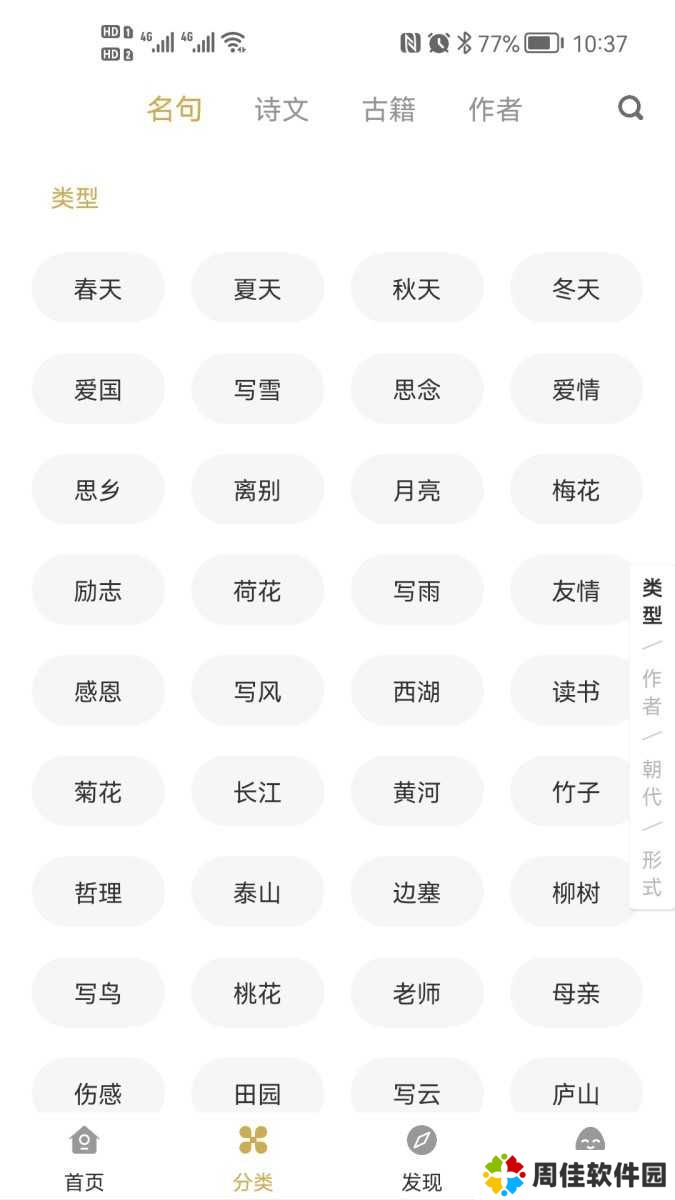
Task: Open the search icon
Action: tap(630, 108)
